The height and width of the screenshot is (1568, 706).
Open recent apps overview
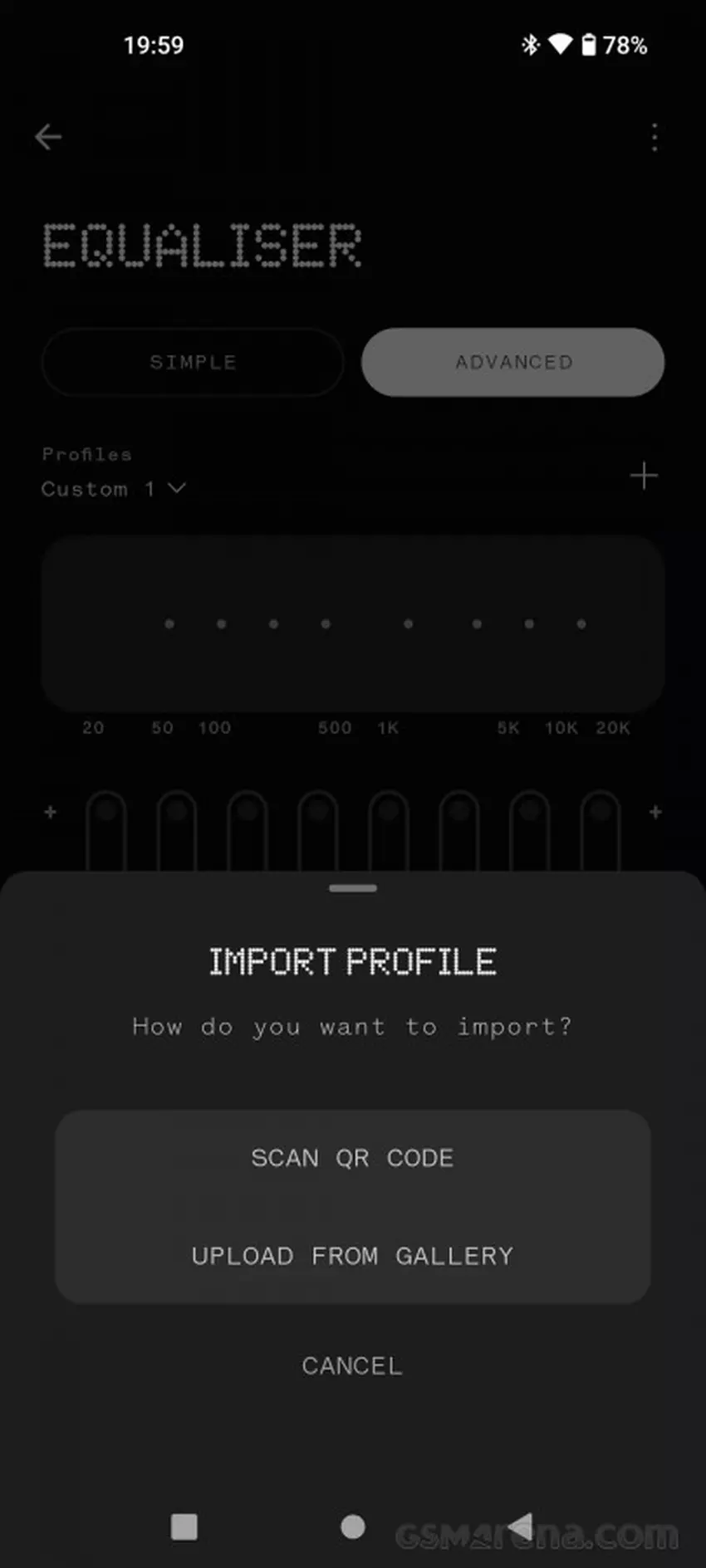(x=184, y=1526)
